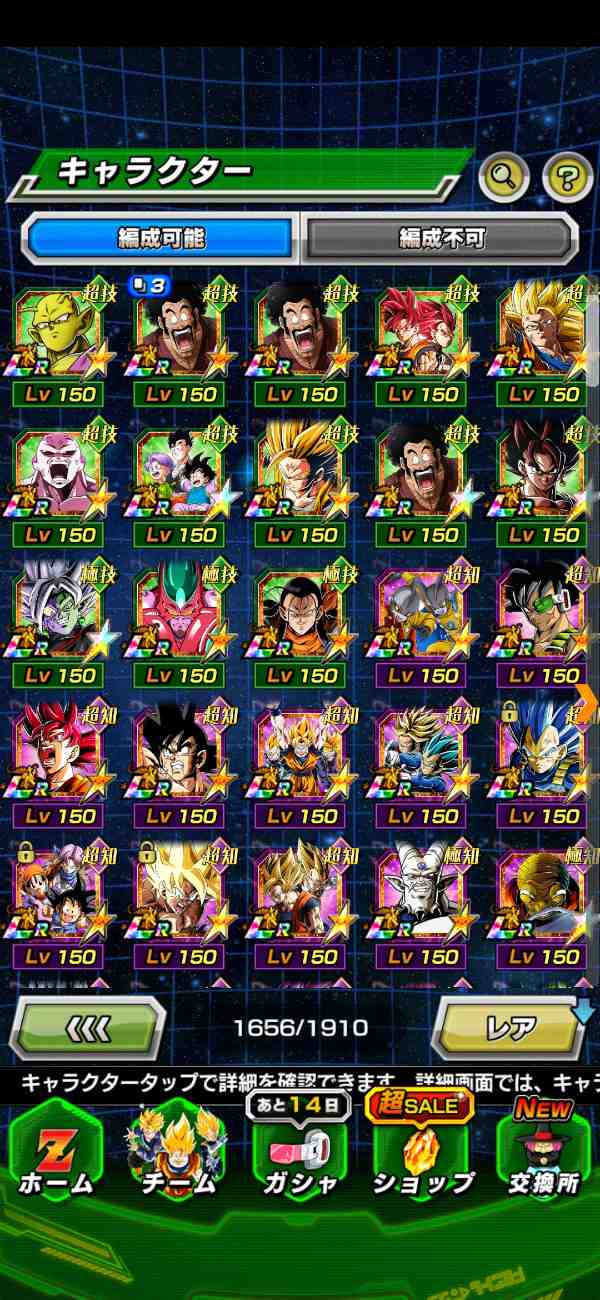Select the Android 17 character card
600x1300 pixels.
(x=299, y=615)
